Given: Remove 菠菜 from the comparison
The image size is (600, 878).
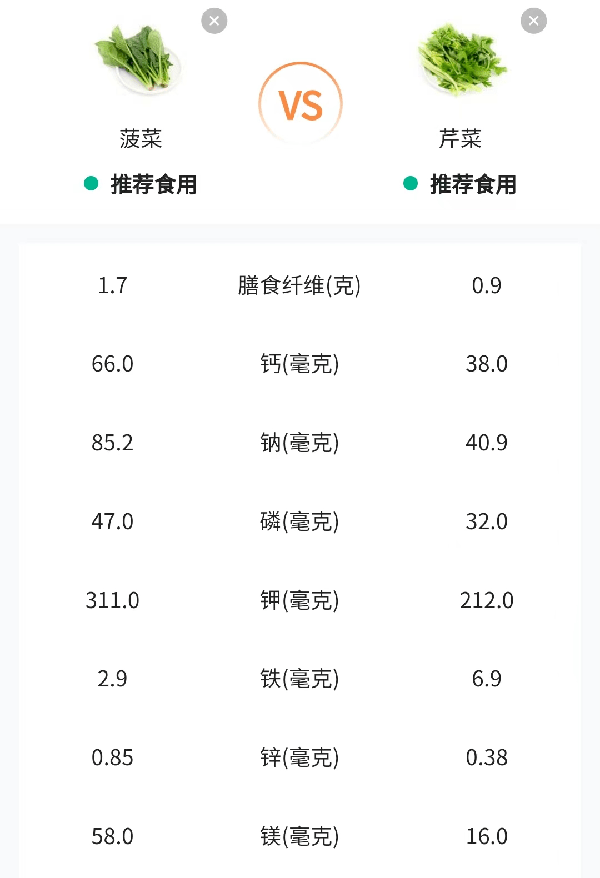Looking at the screenshot, I should pyautogui.click(x=214, y=21).
